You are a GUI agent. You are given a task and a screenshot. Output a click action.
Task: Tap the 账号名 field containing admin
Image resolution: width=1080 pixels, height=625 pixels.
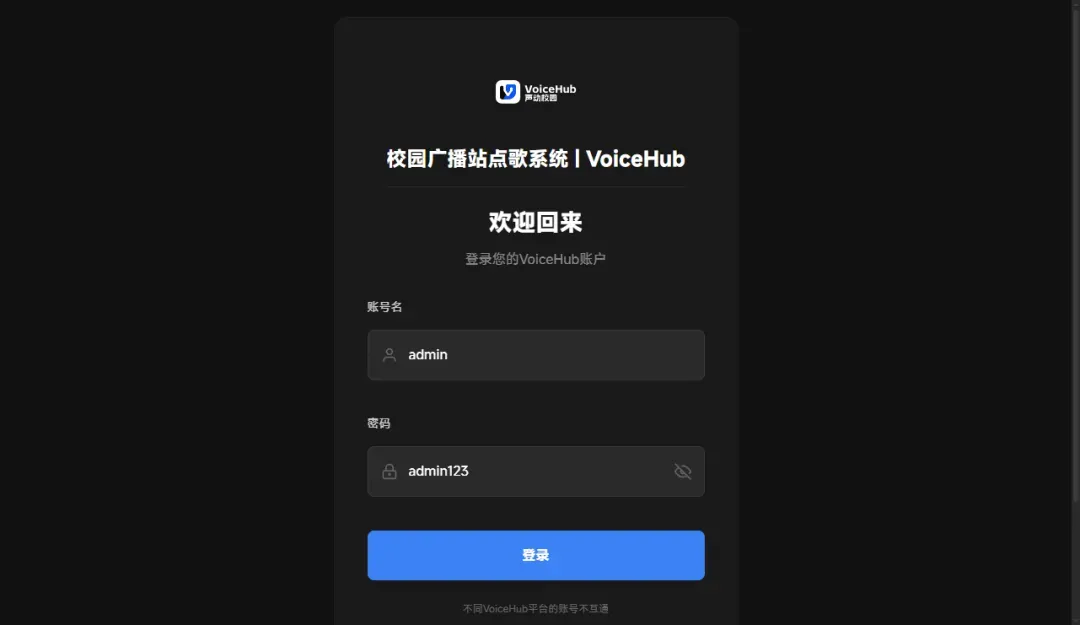(x=535, y=355)
